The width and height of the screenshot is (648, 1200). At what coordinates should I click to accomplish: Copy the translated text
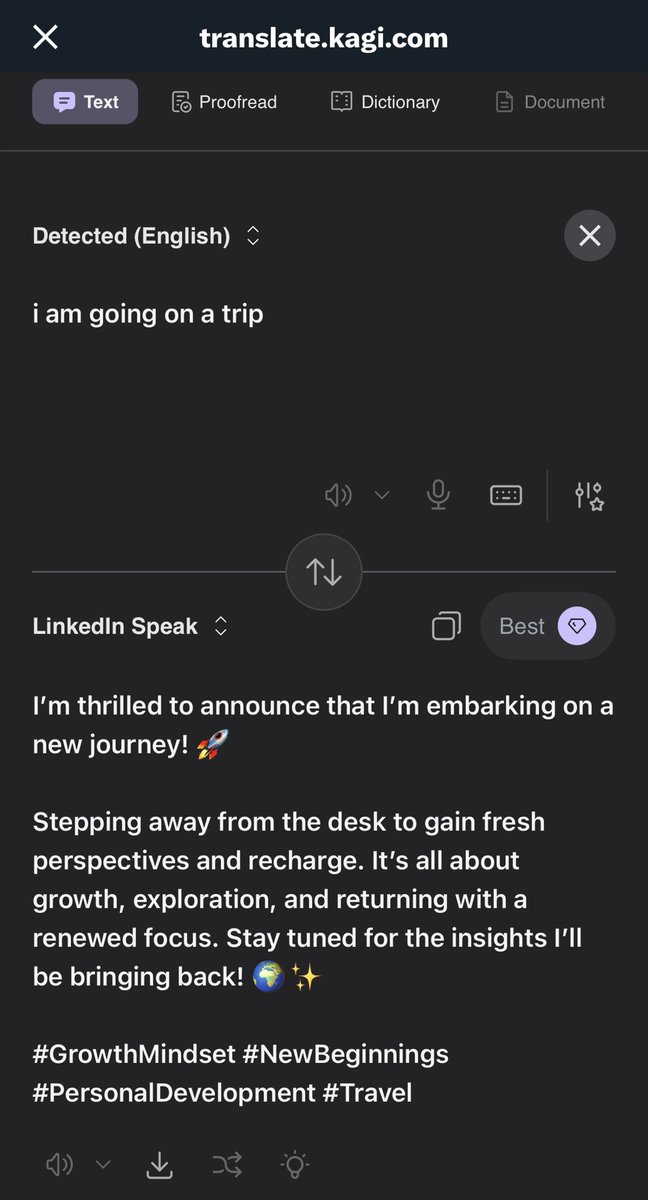446,626
